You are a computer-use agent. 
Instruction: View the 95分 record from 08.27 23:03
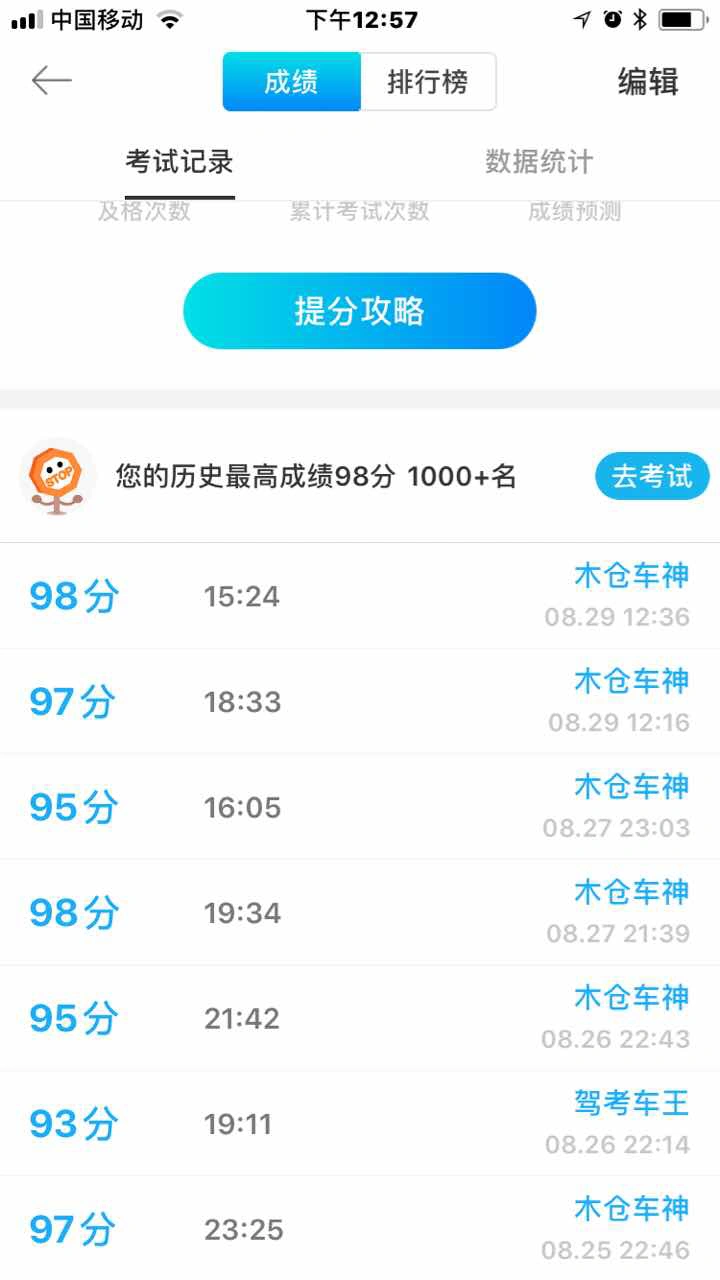point(359,807)
